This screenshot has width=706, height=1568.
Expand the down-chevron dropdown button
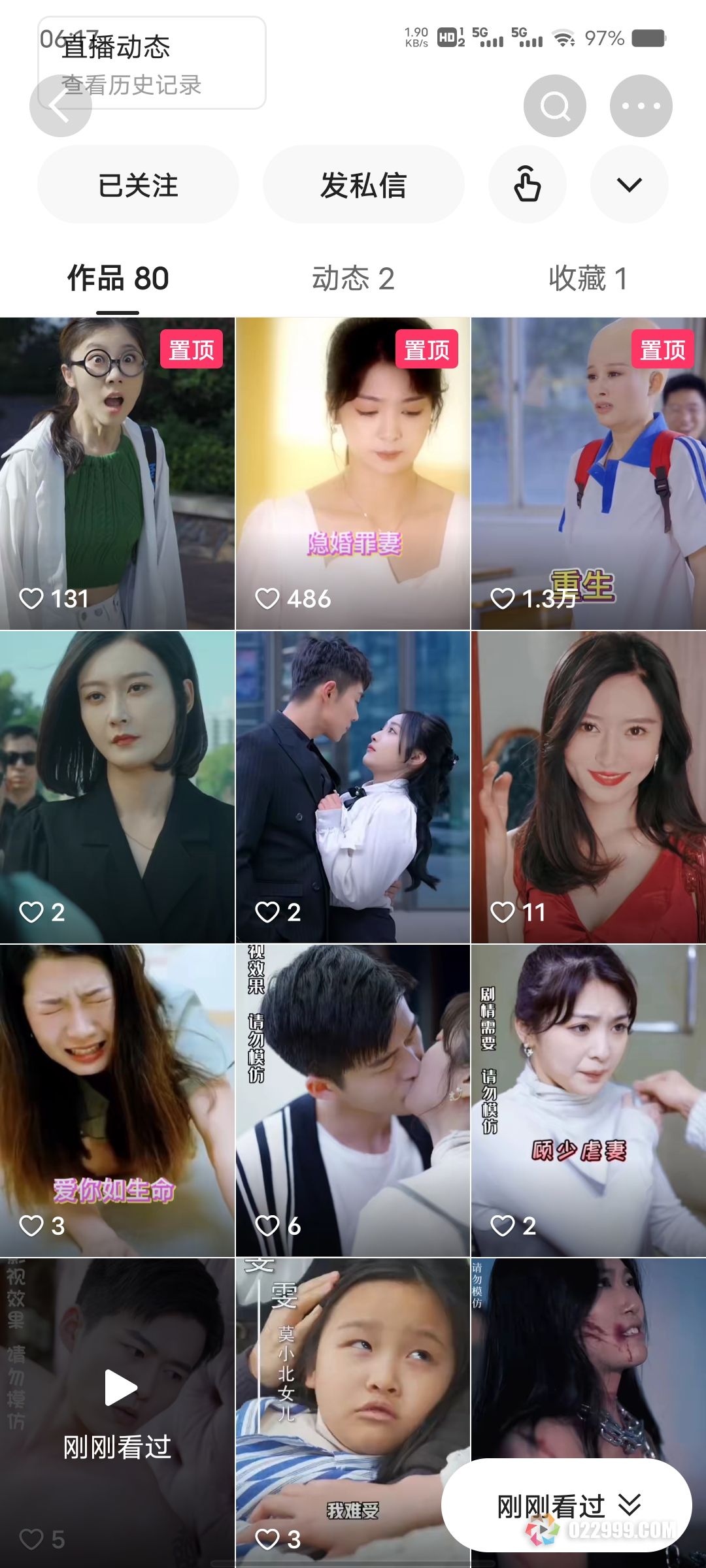(629, 185)
